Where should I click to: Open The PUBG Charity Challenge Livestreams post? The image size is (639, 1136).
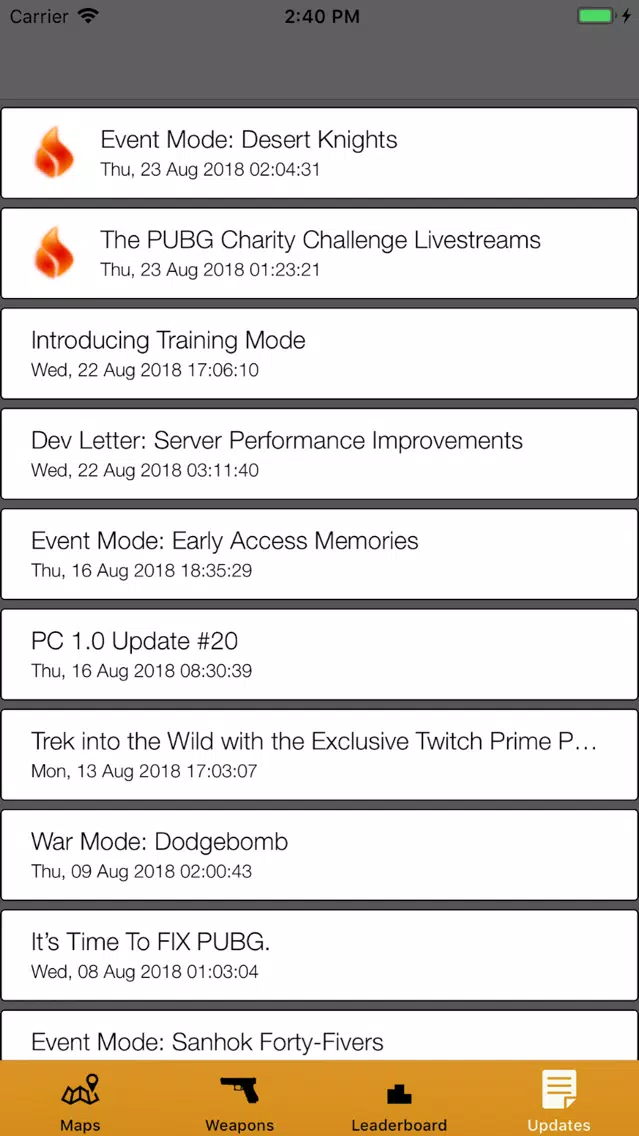pyautogui.click(x=319, y=253)
